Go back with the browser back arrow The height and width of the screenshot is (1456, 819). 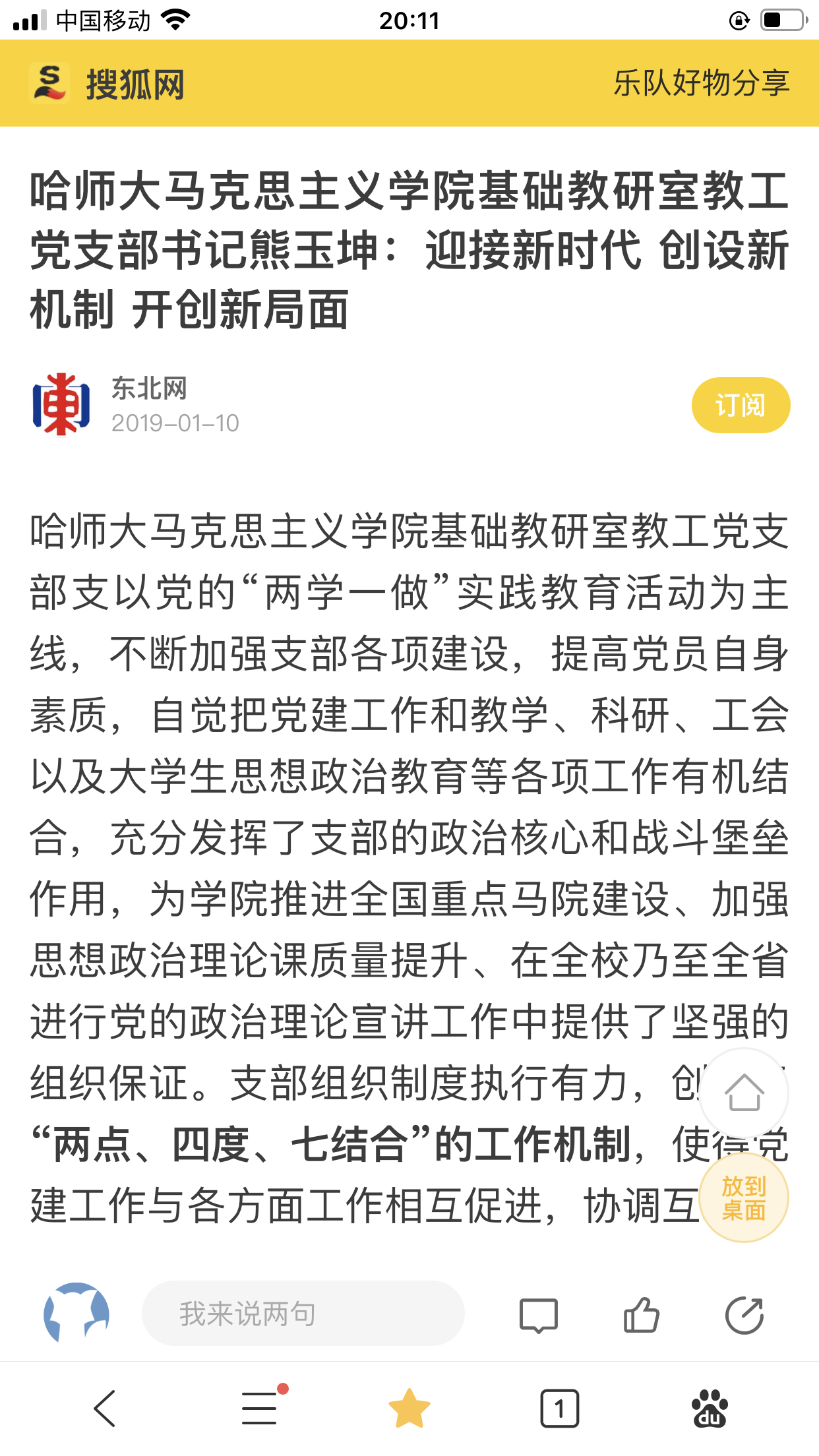(x=105, y=1408)
